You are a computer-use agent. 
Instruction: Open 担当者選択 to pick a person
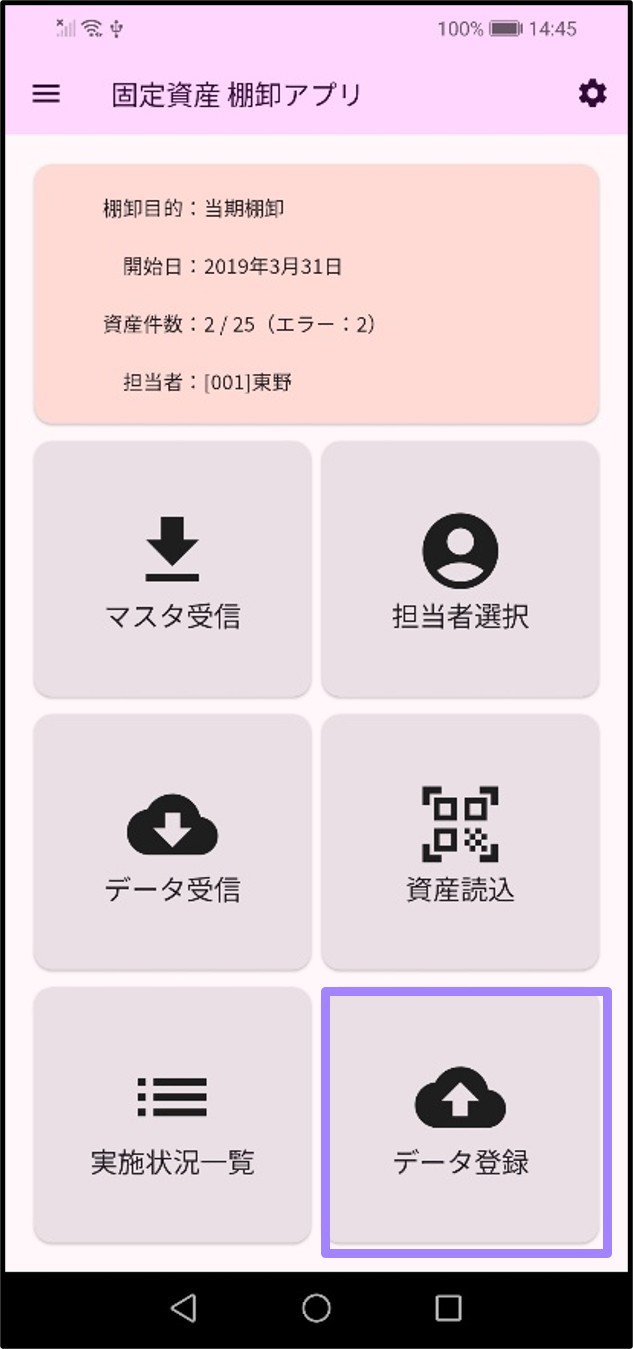(x=460, y=569)
